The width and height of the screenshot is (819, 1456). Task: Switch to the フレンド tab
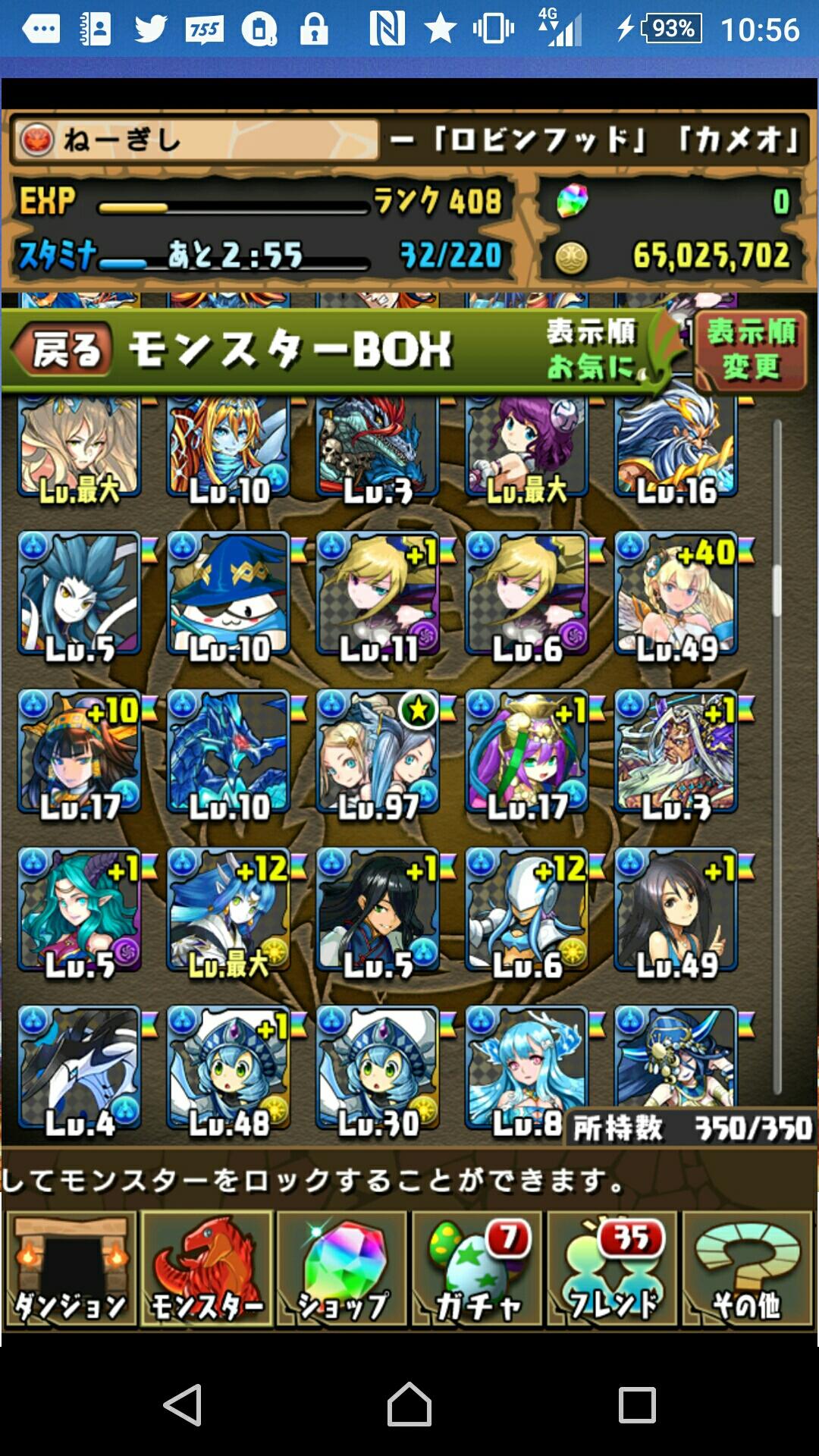point(612,1269)
